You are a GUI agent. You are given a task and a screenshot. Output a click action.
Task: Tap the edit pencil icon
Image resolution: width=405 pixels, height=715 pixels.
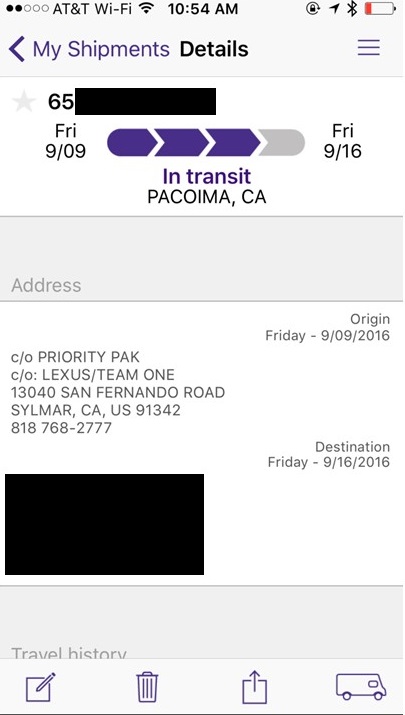click(x=41, y=687)
